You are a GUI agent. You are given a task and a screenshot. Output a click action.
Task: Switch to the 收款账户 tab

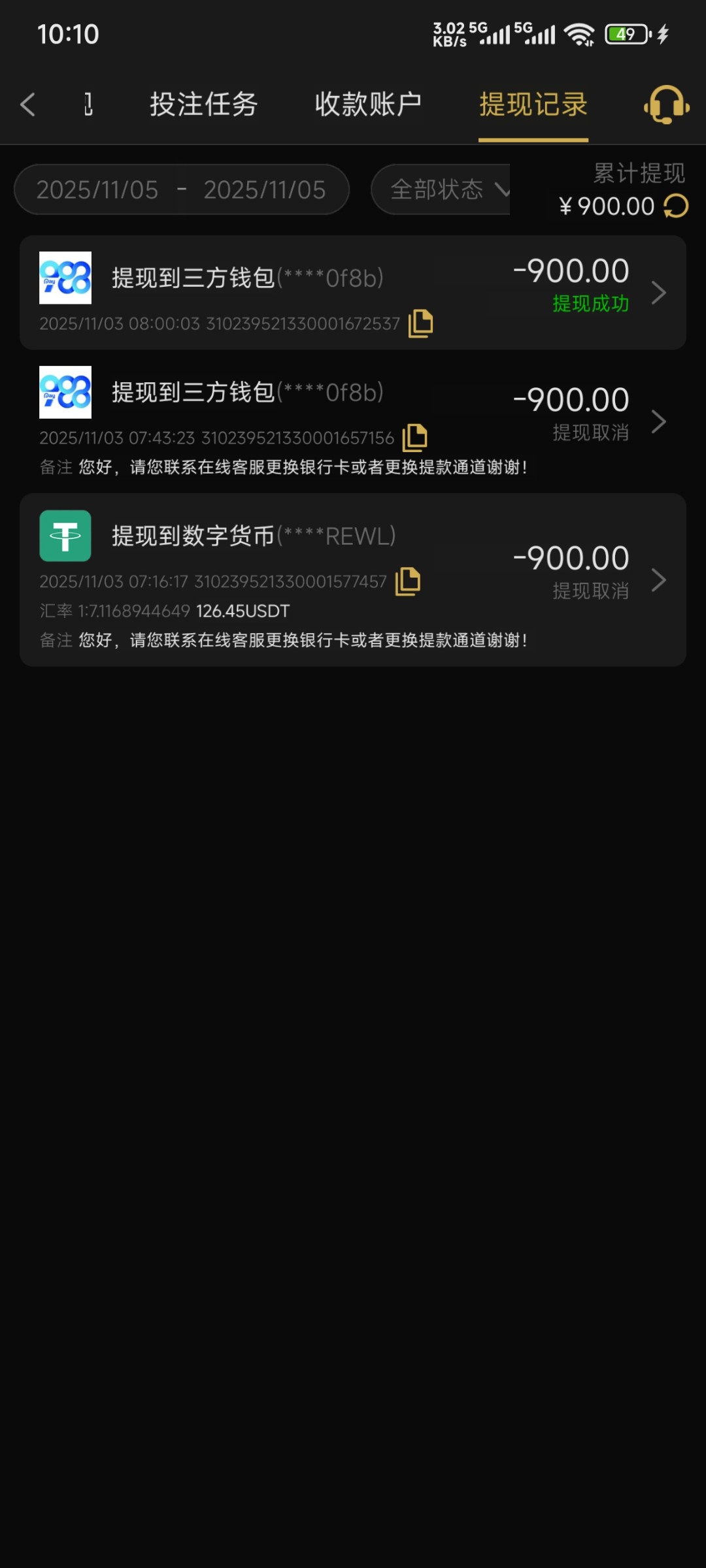coord(368,105)
